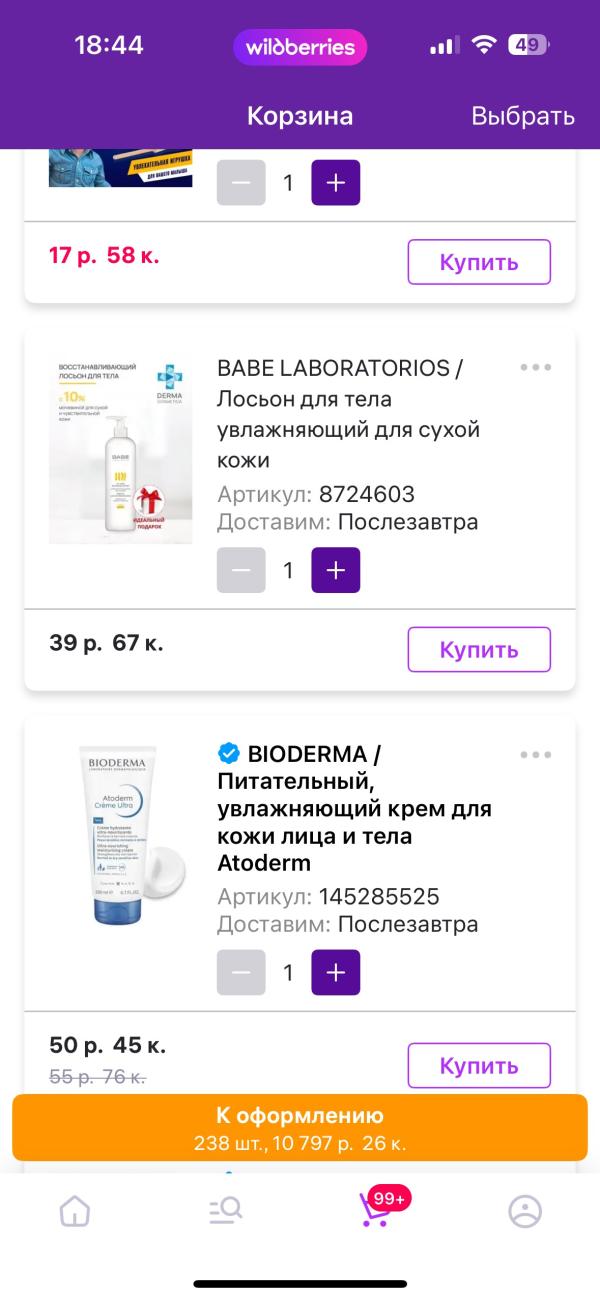Open options menu for BIODERMA cream
This screenshot has height=1300, width=600.
[535, 754]
